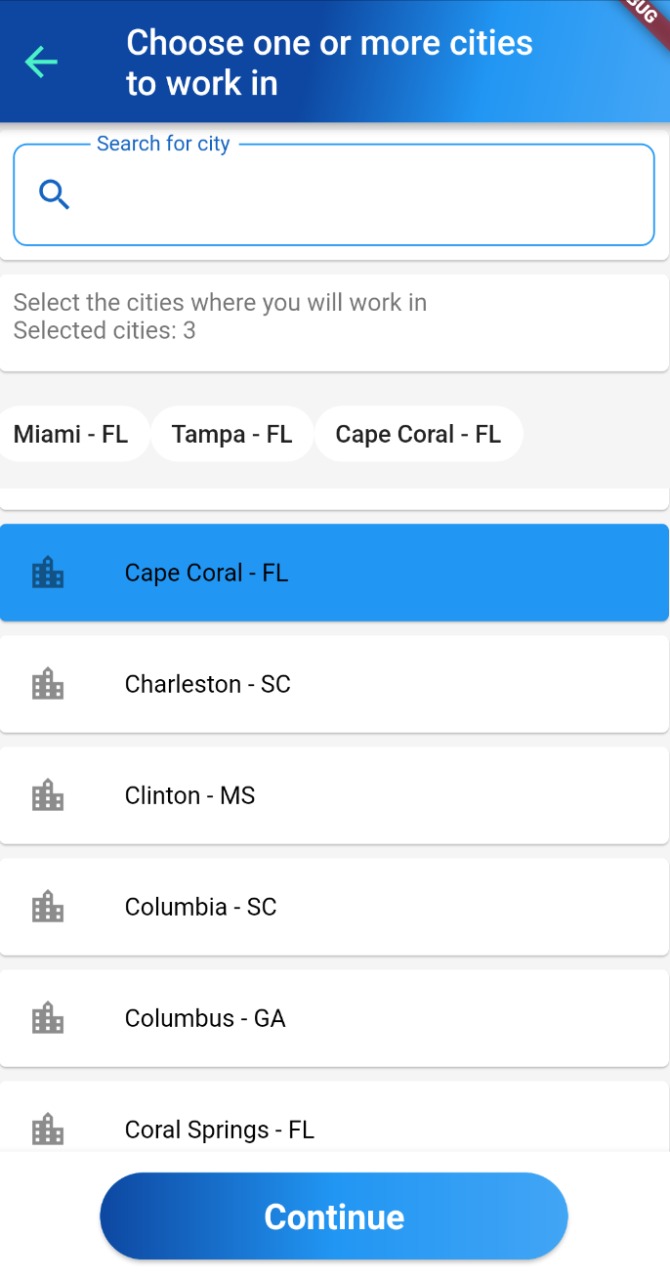Pick Columbus - GA from the list
Screen dimensions: 670x1280
click(x=334, y=1018)
